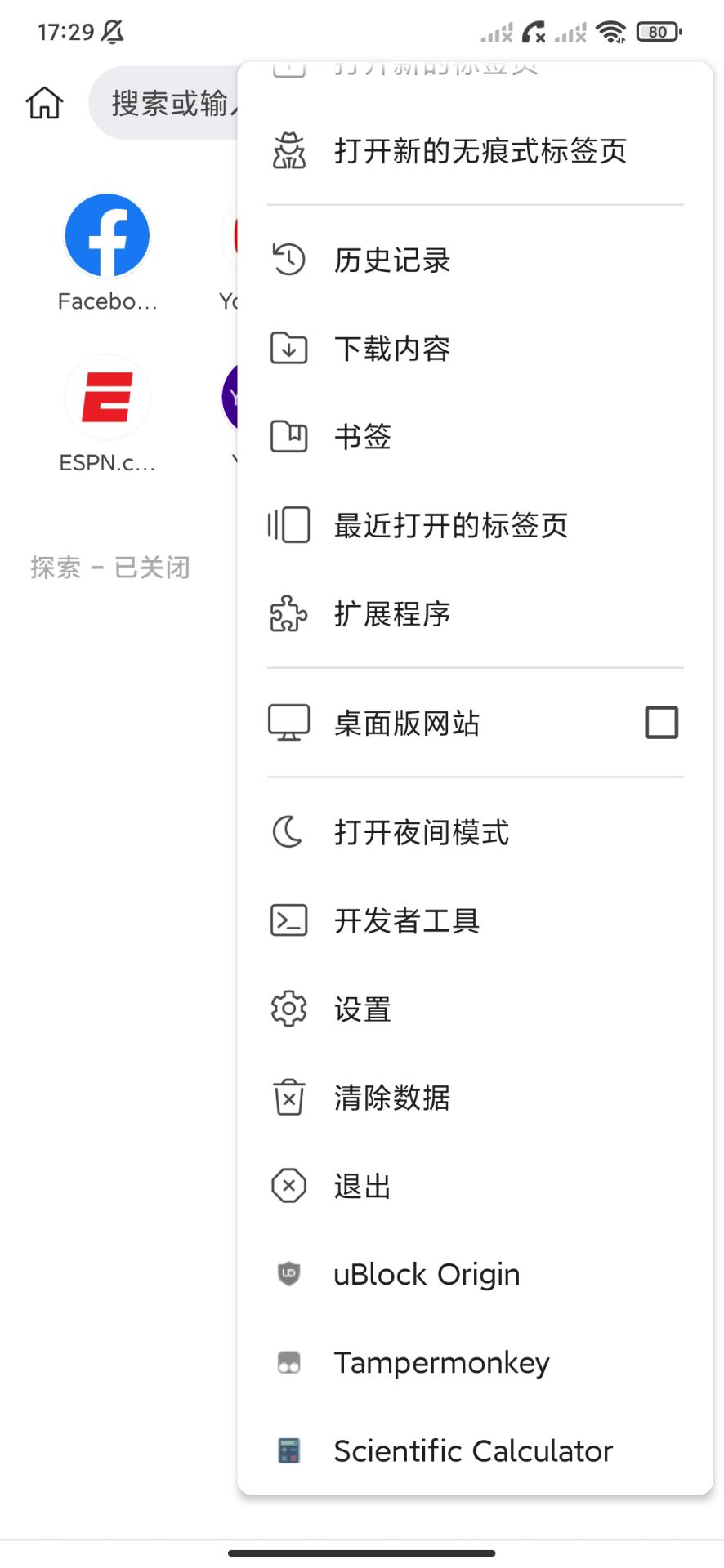This screenshot has width=724, height=1568.
Task: Open the Facebook shortcut tile
Action: (107, 237)
